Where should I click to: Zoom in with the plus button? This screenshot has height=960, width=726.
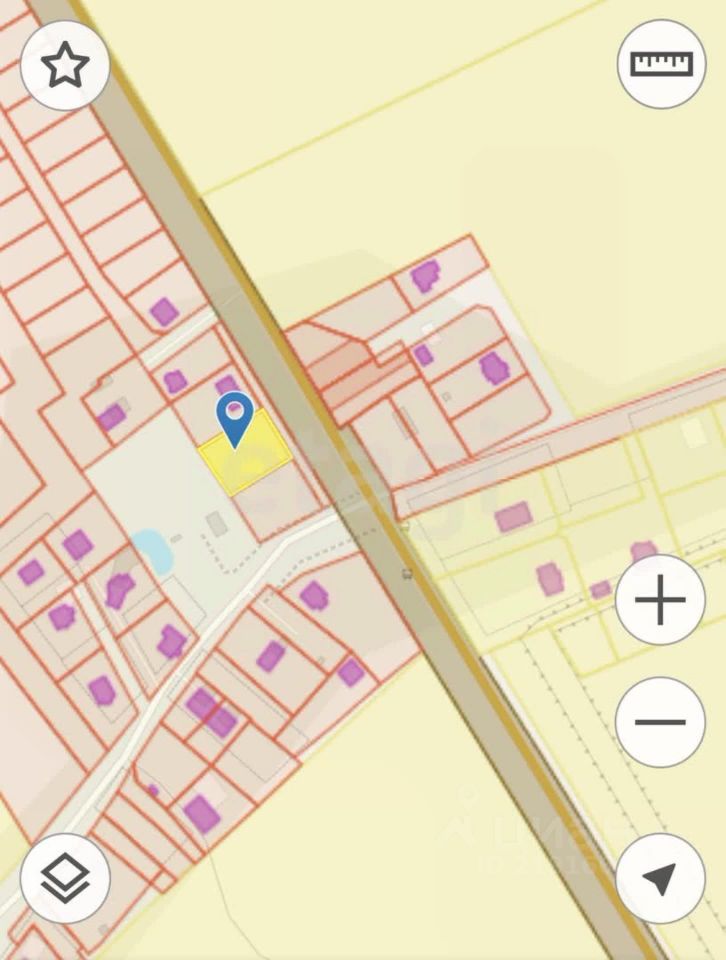tap(661, 601)
